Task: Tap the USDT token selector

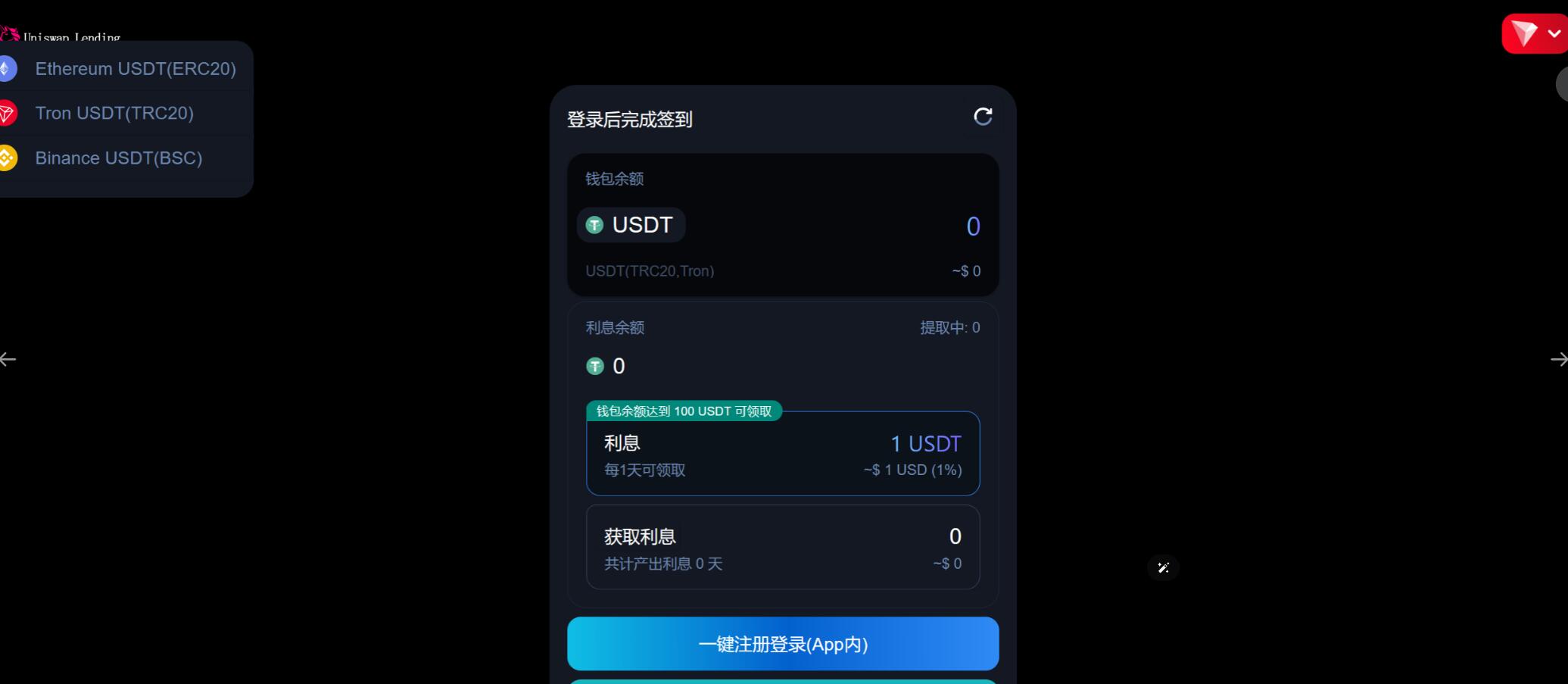Action: 631,225
